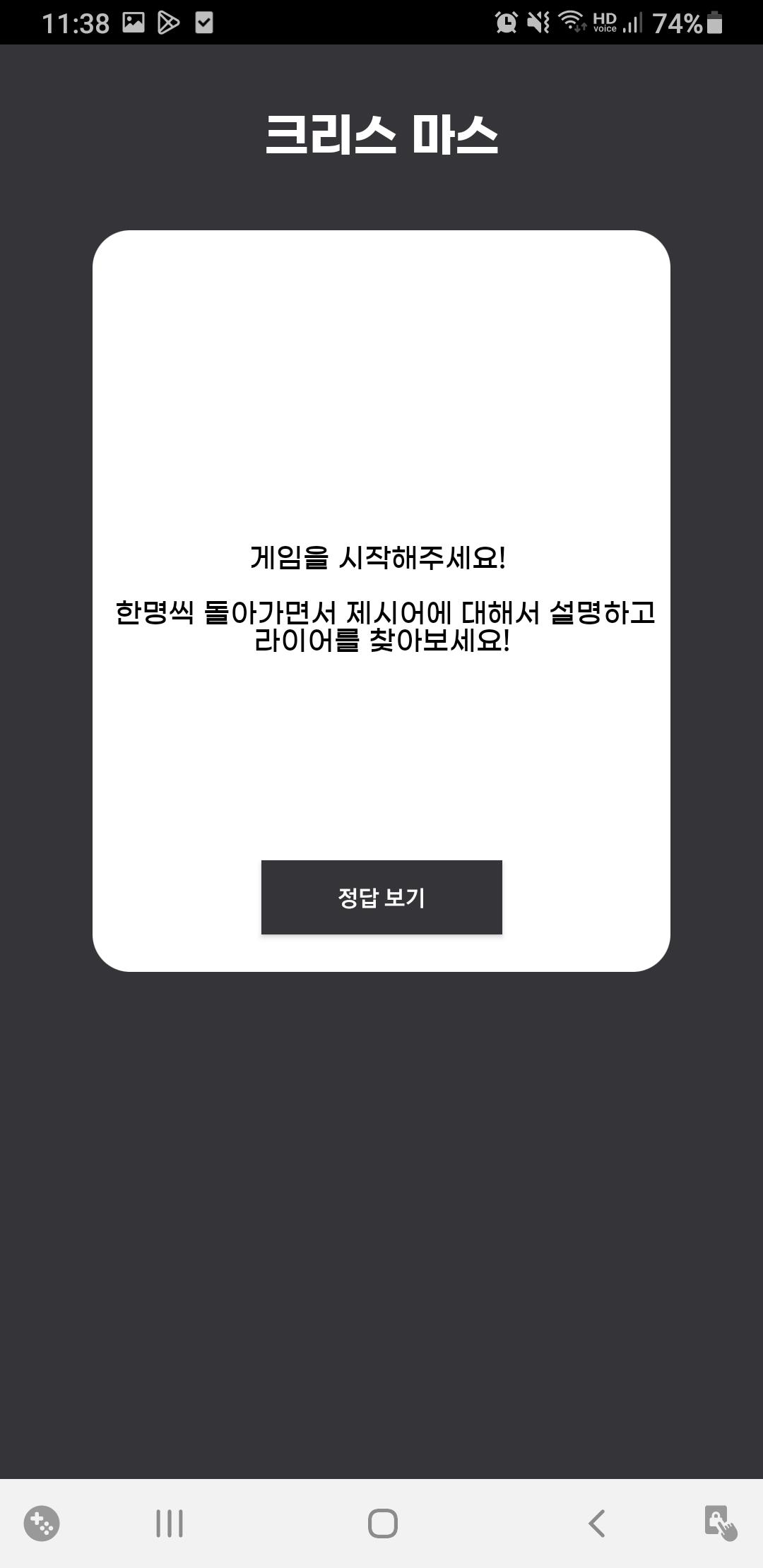Go to the home screen
The width and height of the screenshot is (763, 1568).
coord(382,1524)
